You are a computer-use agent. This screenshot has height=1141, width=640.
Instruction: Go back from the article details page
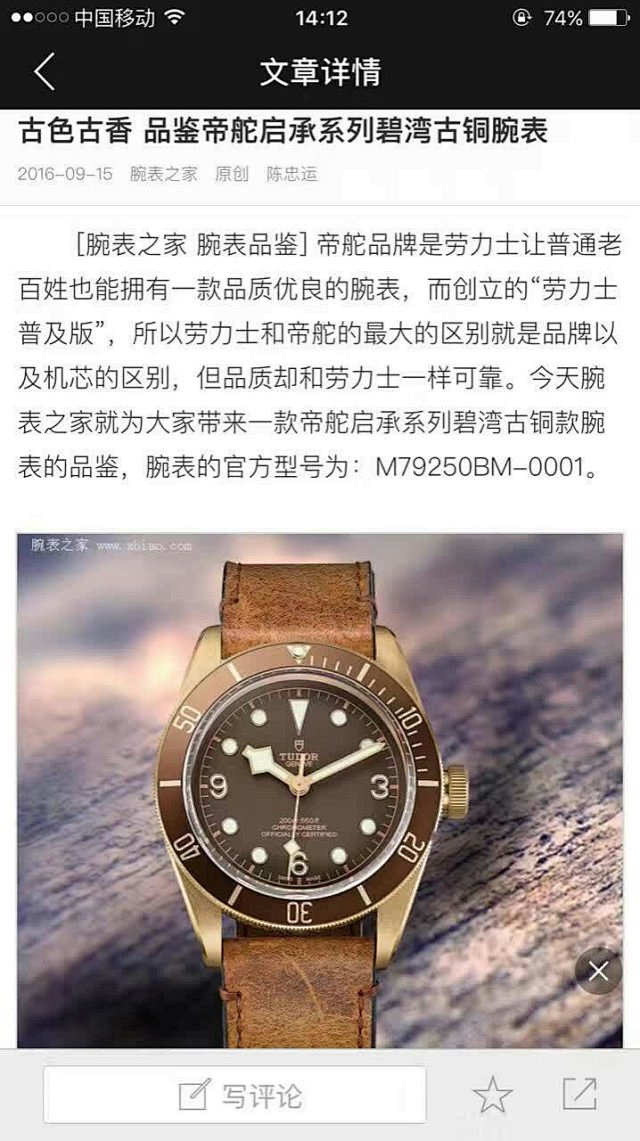point(44,72)
